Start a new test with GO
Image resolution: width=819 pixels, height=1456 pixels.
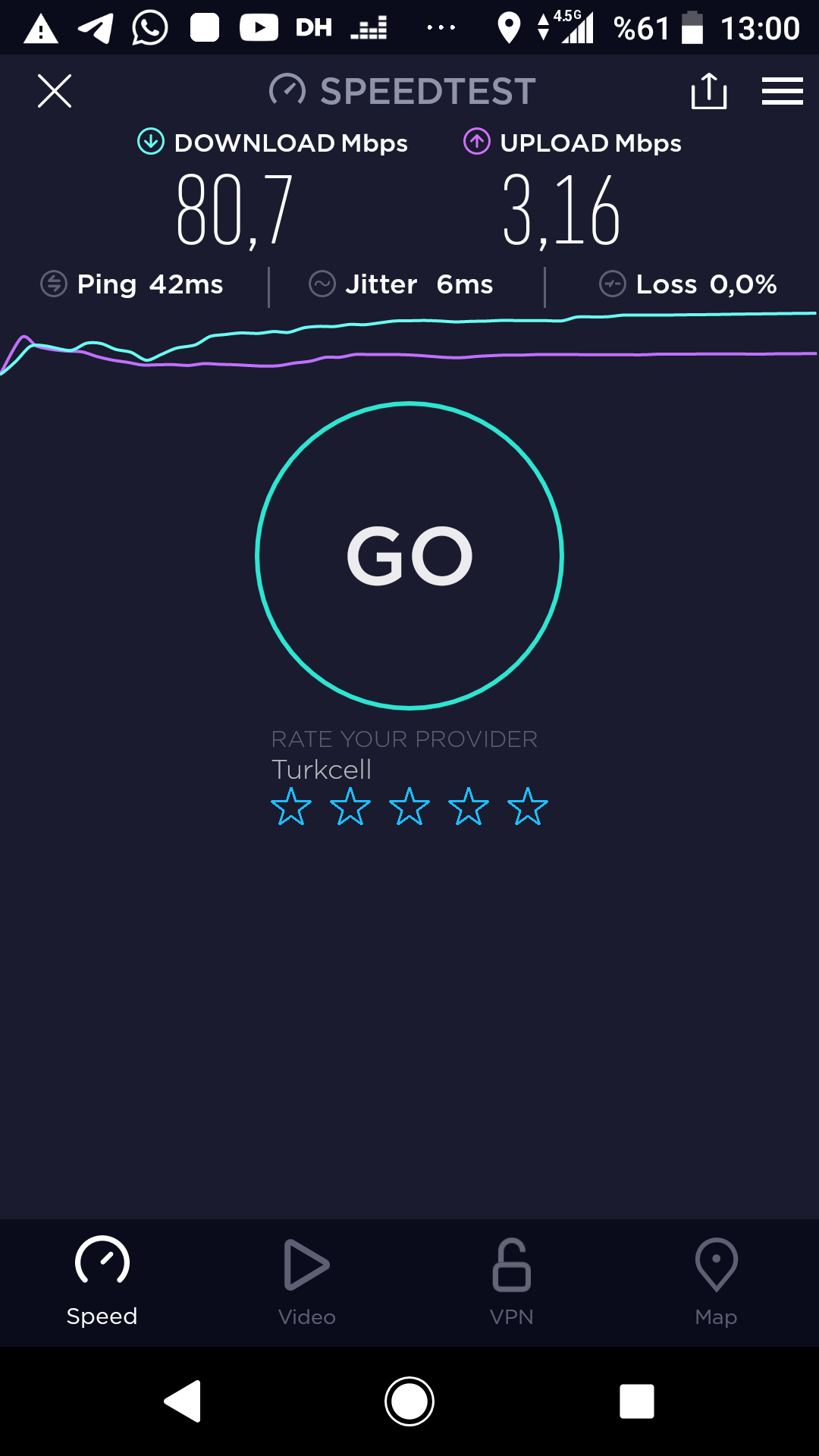pos(409,556)
